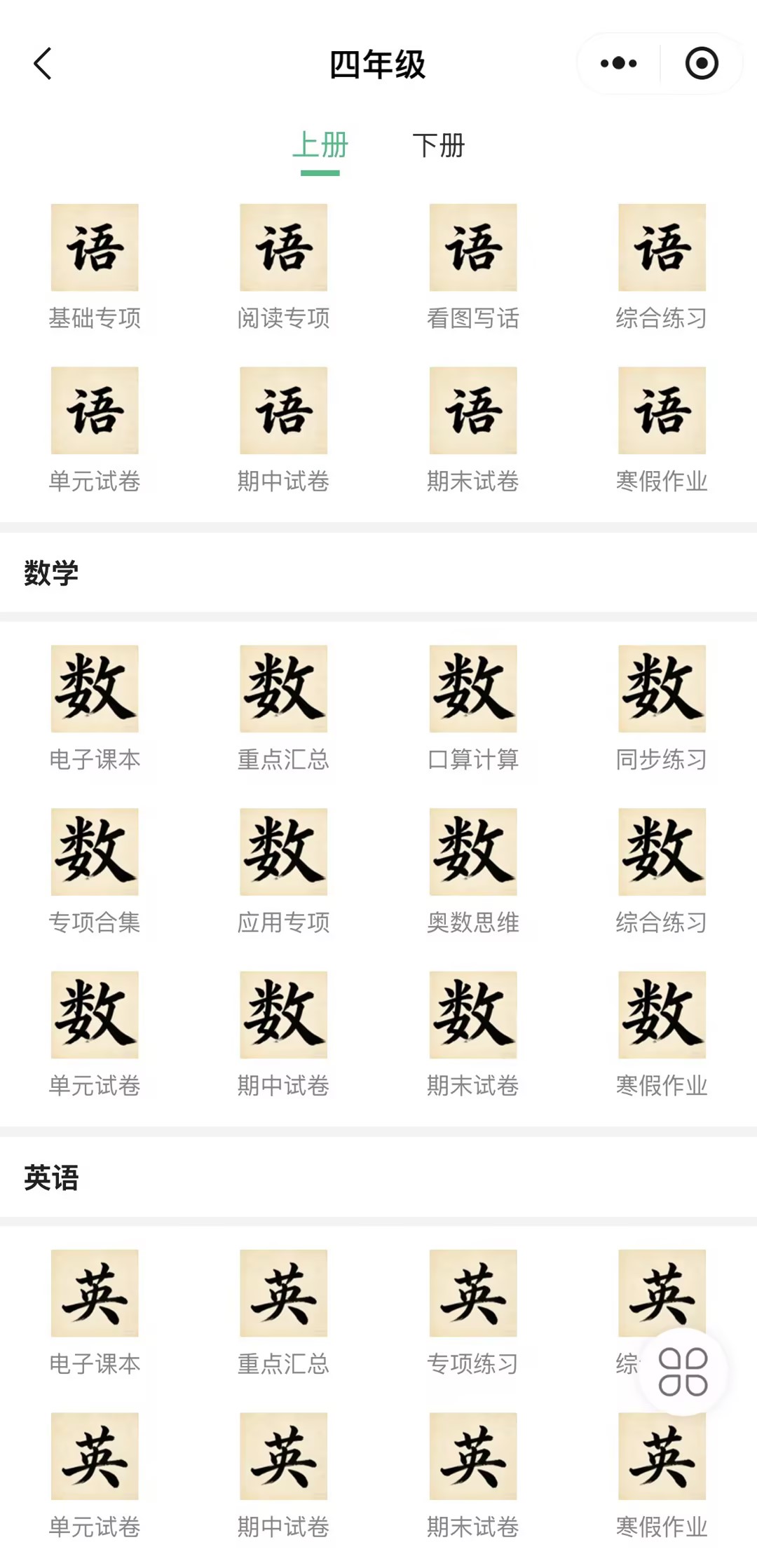Open the floating four-square menu button

coord(683,1372)
